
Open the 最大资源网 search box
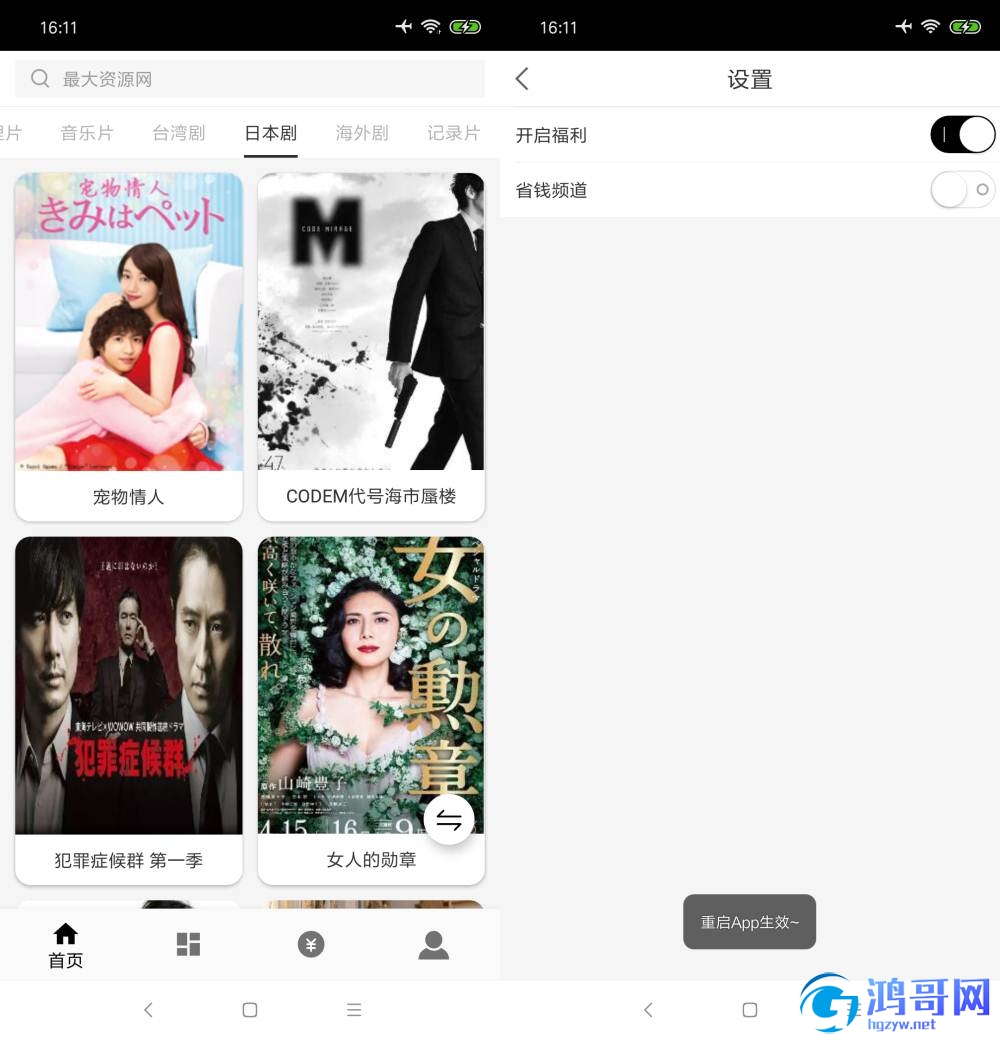coord(250,79)
